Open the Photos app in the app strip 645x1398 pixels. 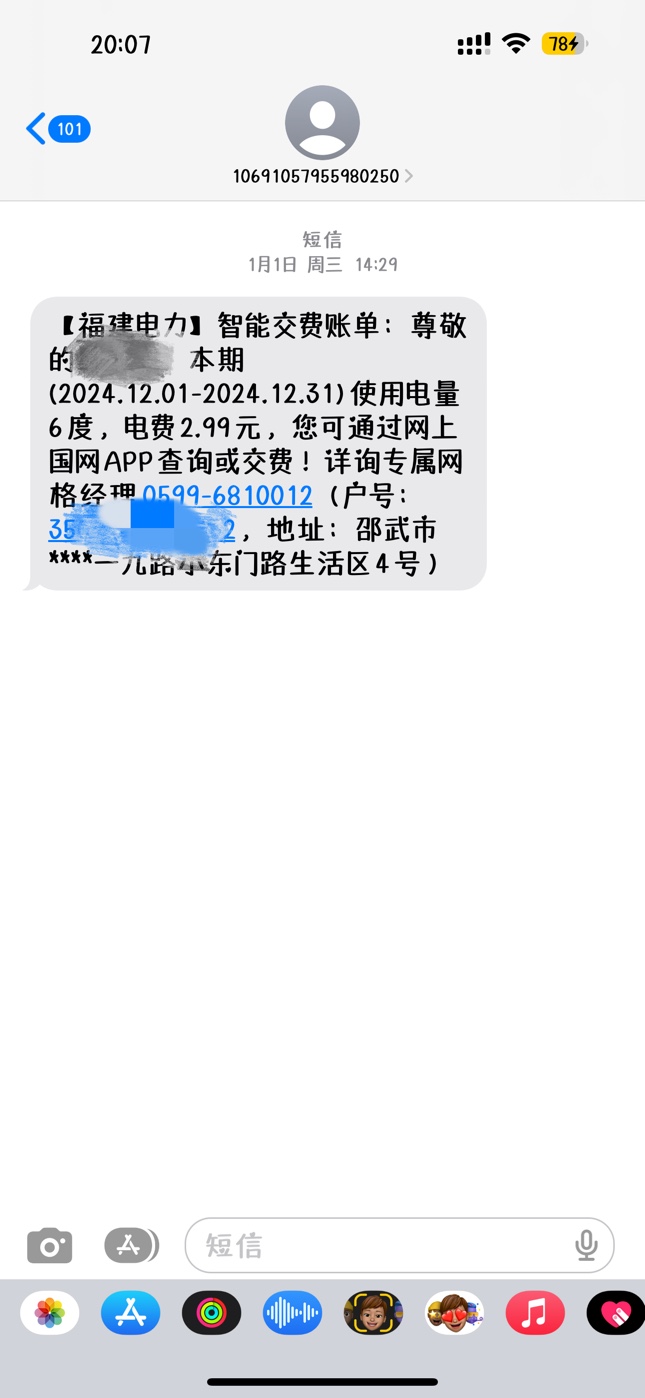click(x=50, y=1313)
